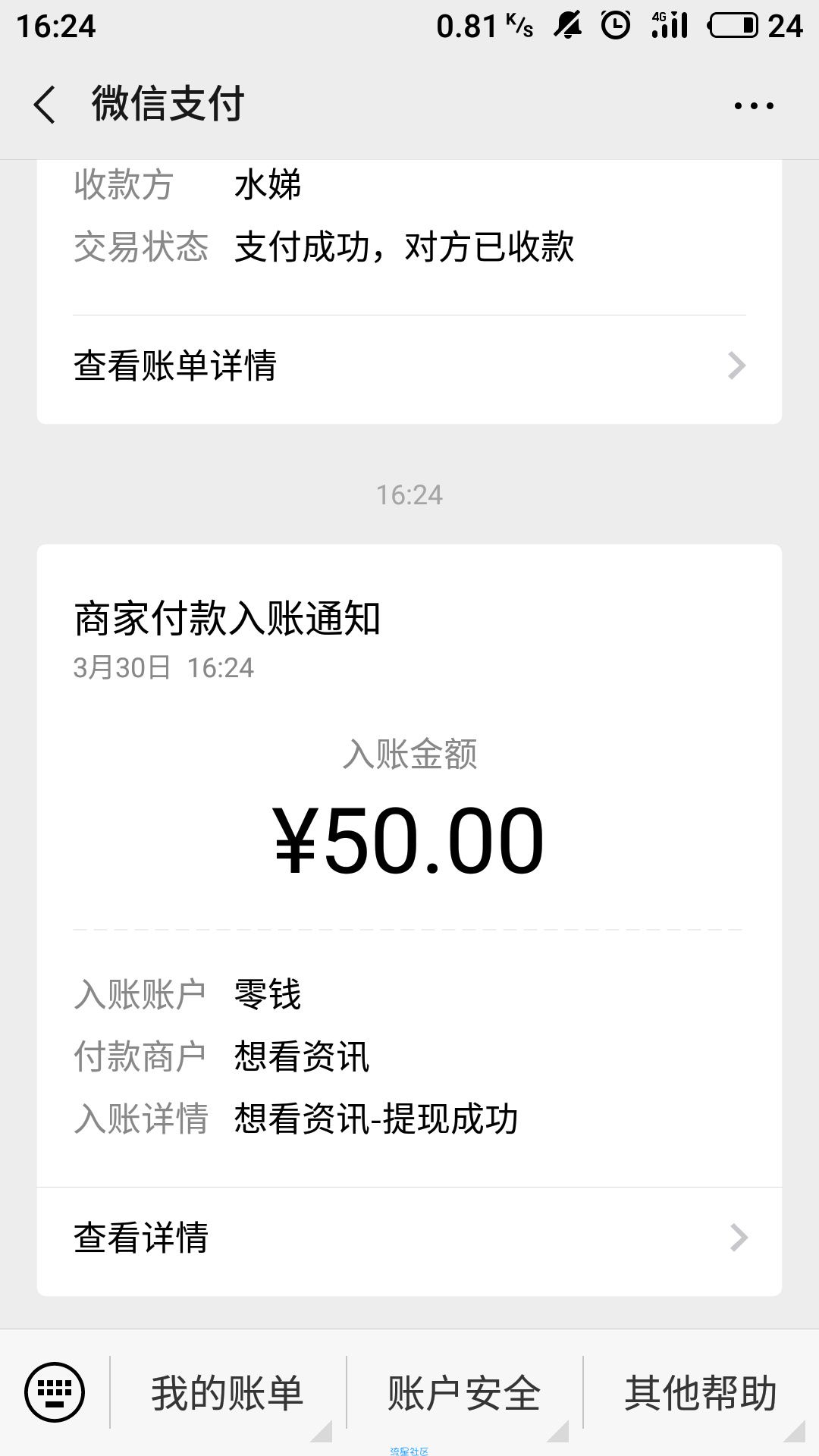The width and height of the screenshot is (819, 1456).
Task: Open 查看详情 for the ¥50.00 deposit
Action: point(409,1238)
